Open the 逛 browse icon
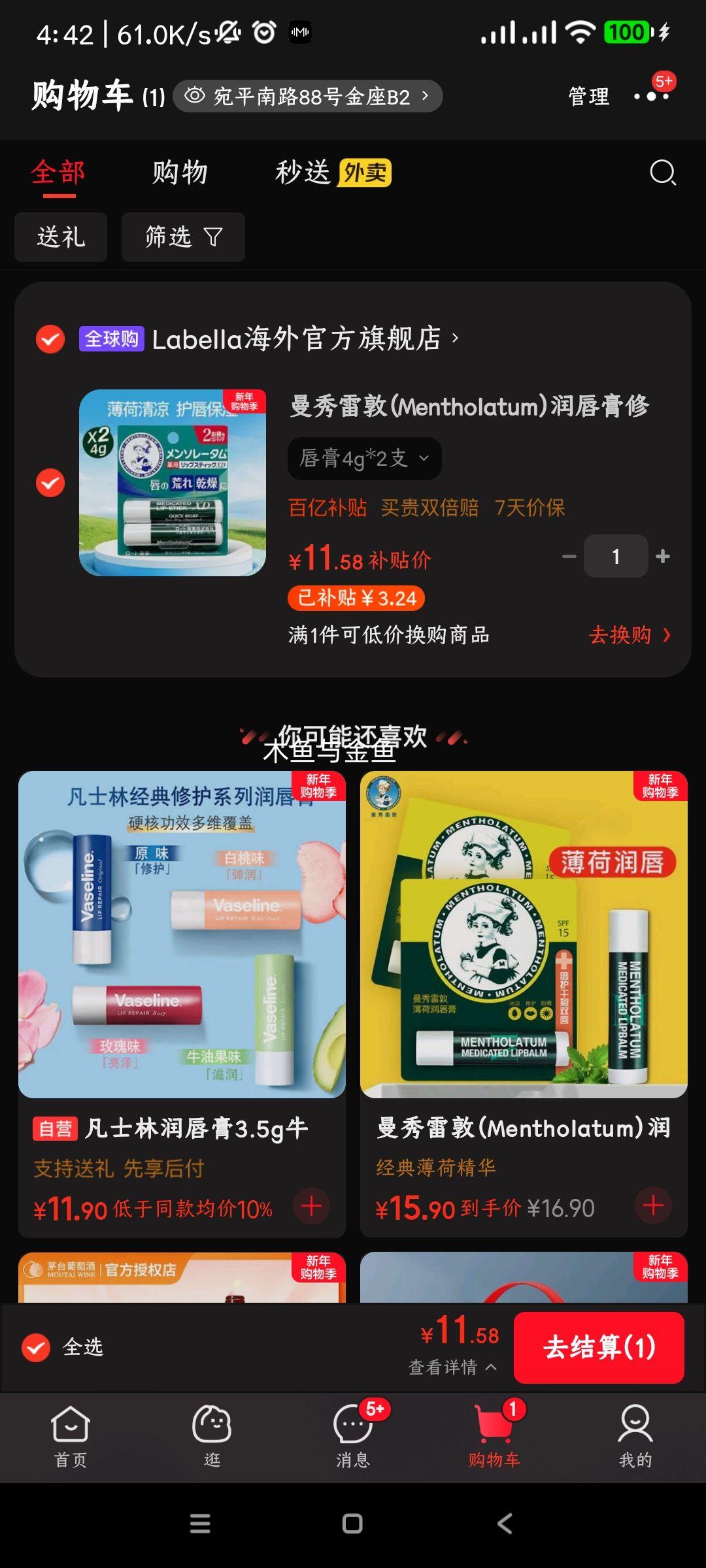 coord(210,1424)
